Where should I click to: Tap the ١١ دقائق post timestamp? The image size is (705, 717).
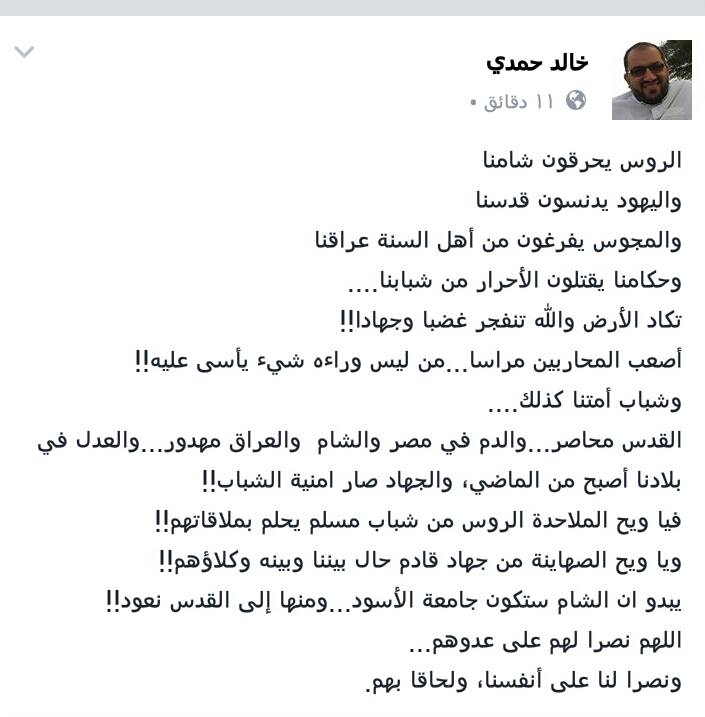click(x=519, y=101)
